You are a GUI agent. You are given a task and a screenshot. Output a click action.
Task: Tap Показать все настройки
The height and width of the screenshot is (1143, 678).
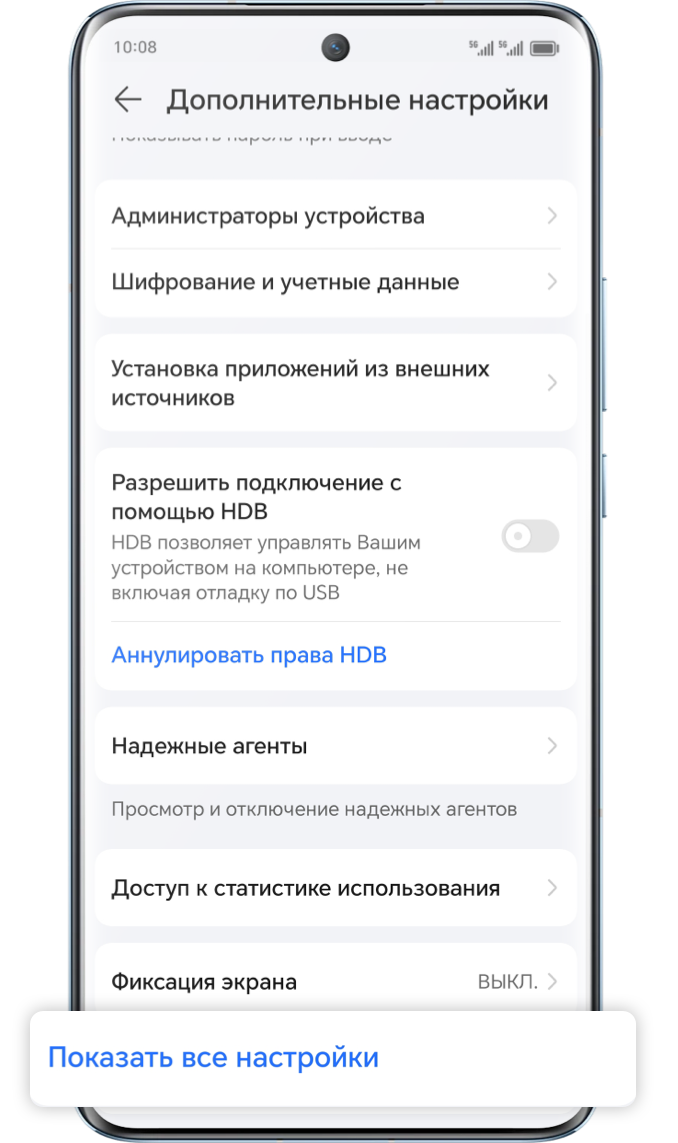click(214, 1057)
